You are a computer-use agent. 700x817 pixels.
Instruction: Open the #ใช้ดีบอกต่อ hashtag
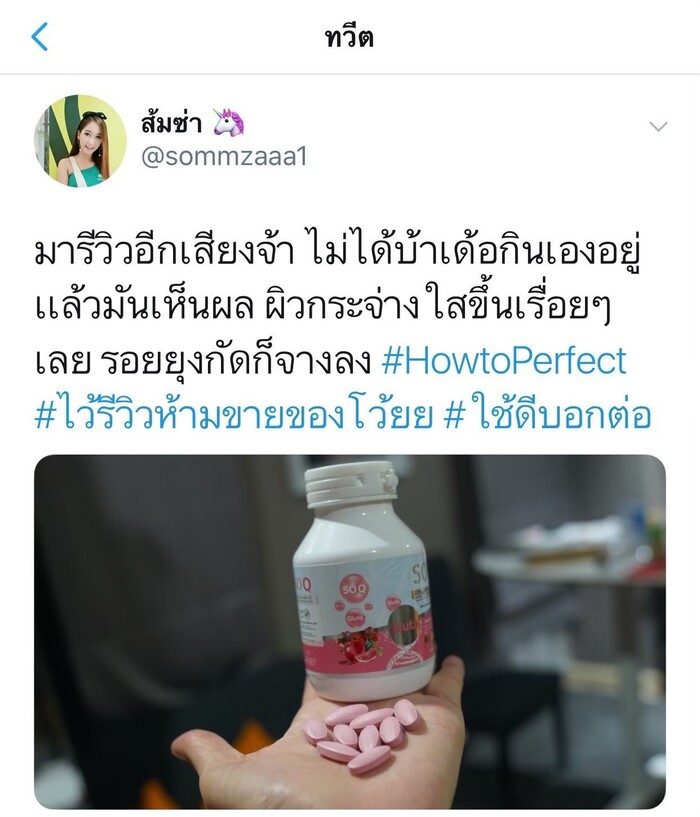click(548, 413)
